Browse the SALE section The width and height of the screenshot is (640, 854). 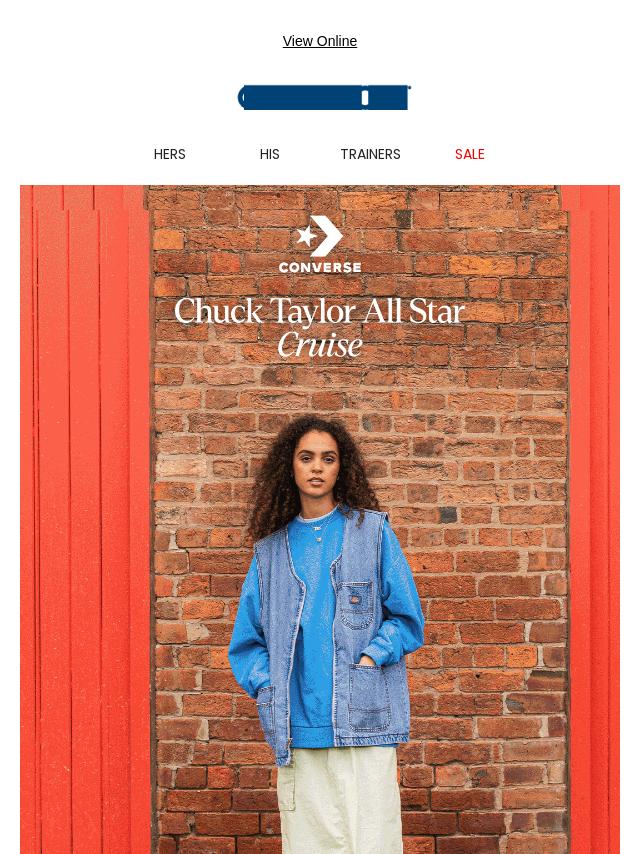click(x=470, y=154)
